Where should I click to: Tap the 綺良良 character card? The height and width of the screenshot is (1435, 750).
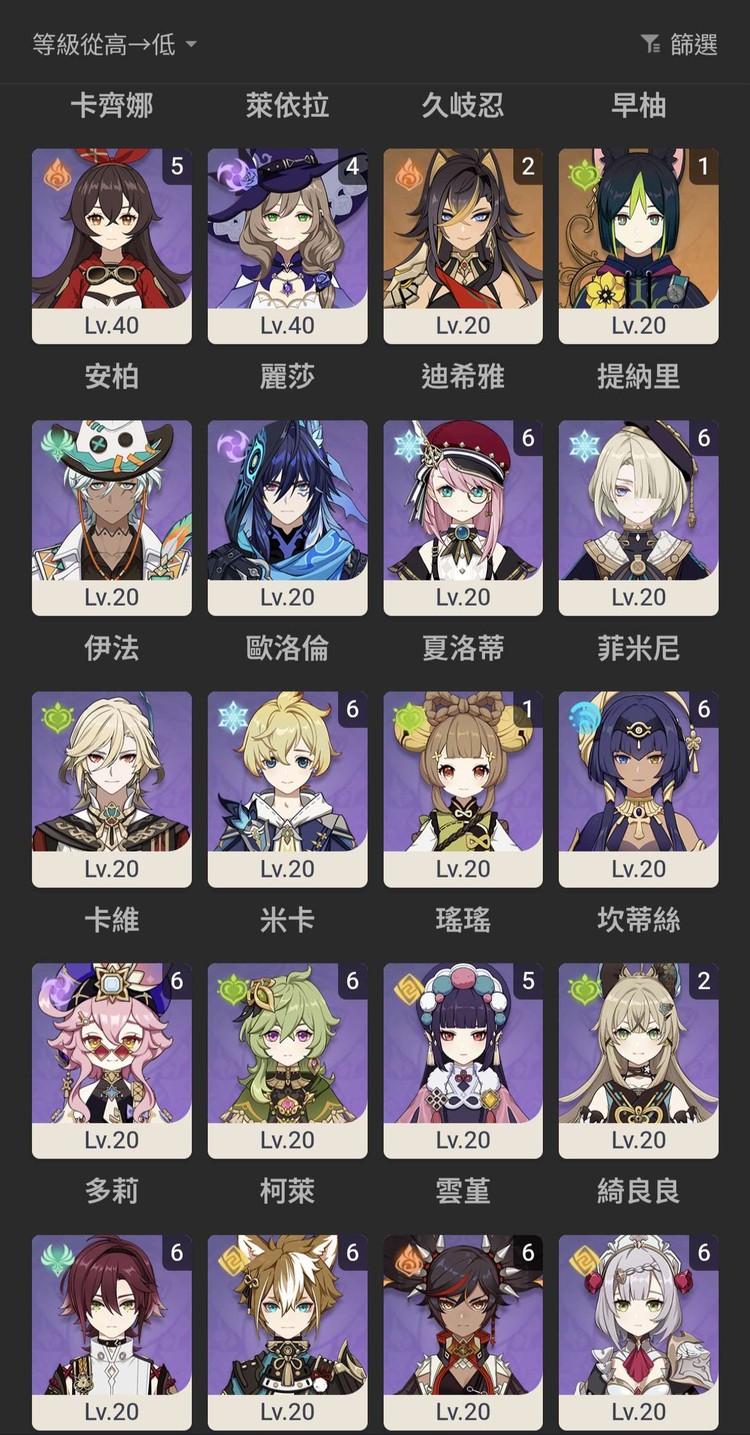638,1061
